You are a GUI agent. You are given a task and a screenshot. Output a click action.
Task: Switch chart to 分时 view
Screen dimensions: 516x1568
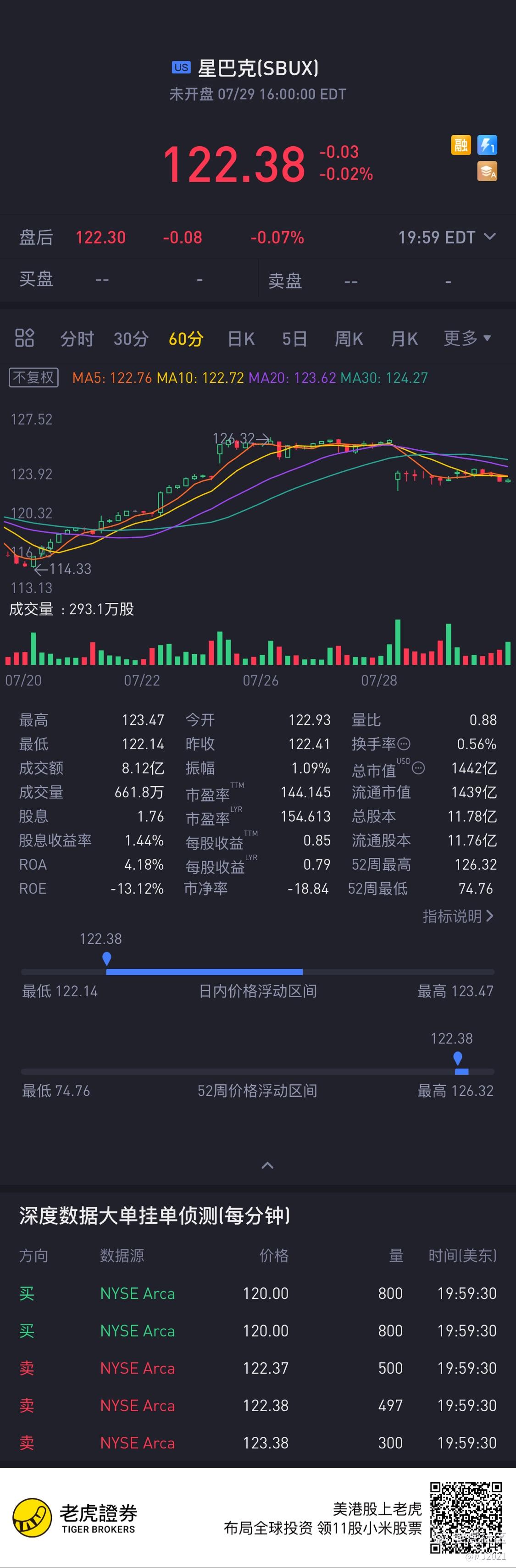pos(77,338)
